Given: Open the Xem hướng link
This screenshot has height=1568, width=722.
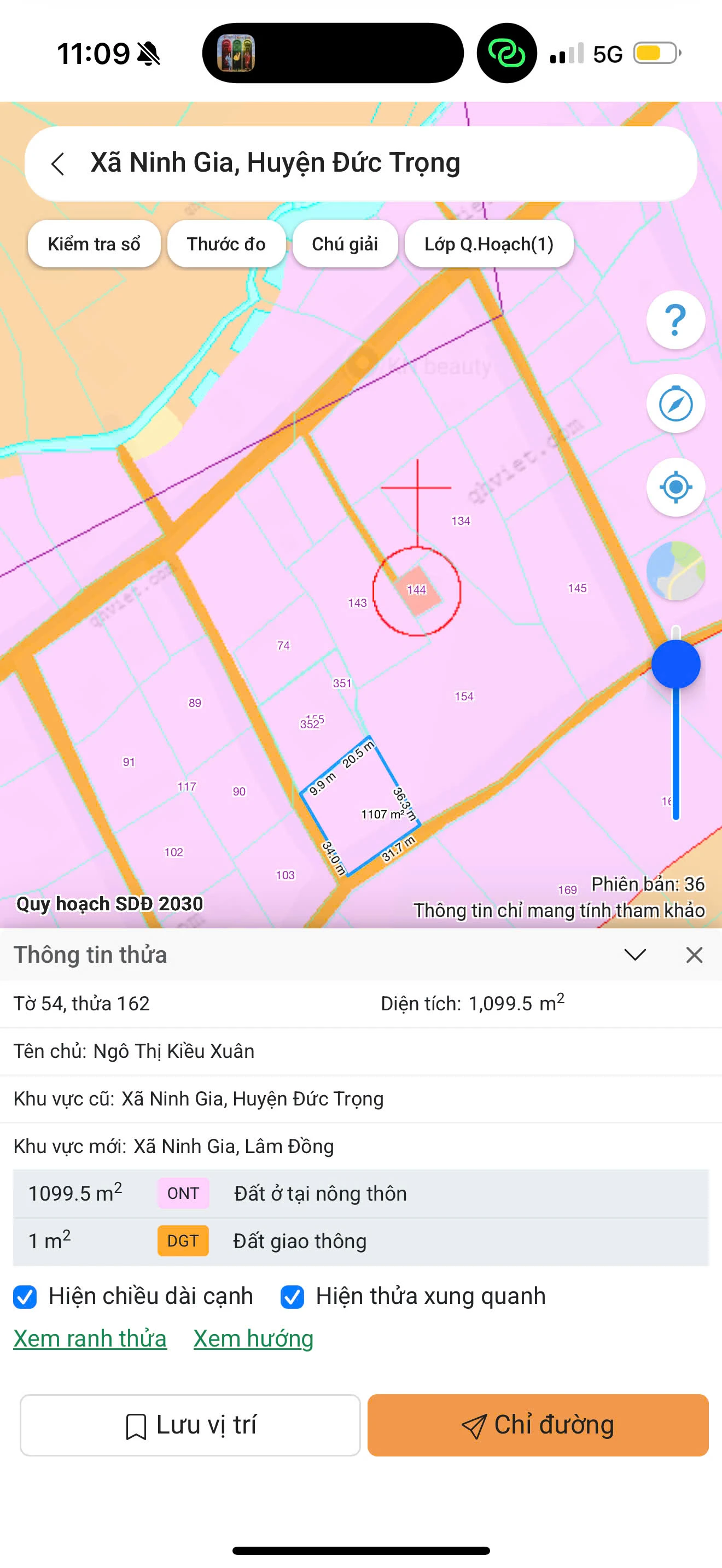Looking at the screenshot, I should pyautogui.click(x=253, y=1338).
